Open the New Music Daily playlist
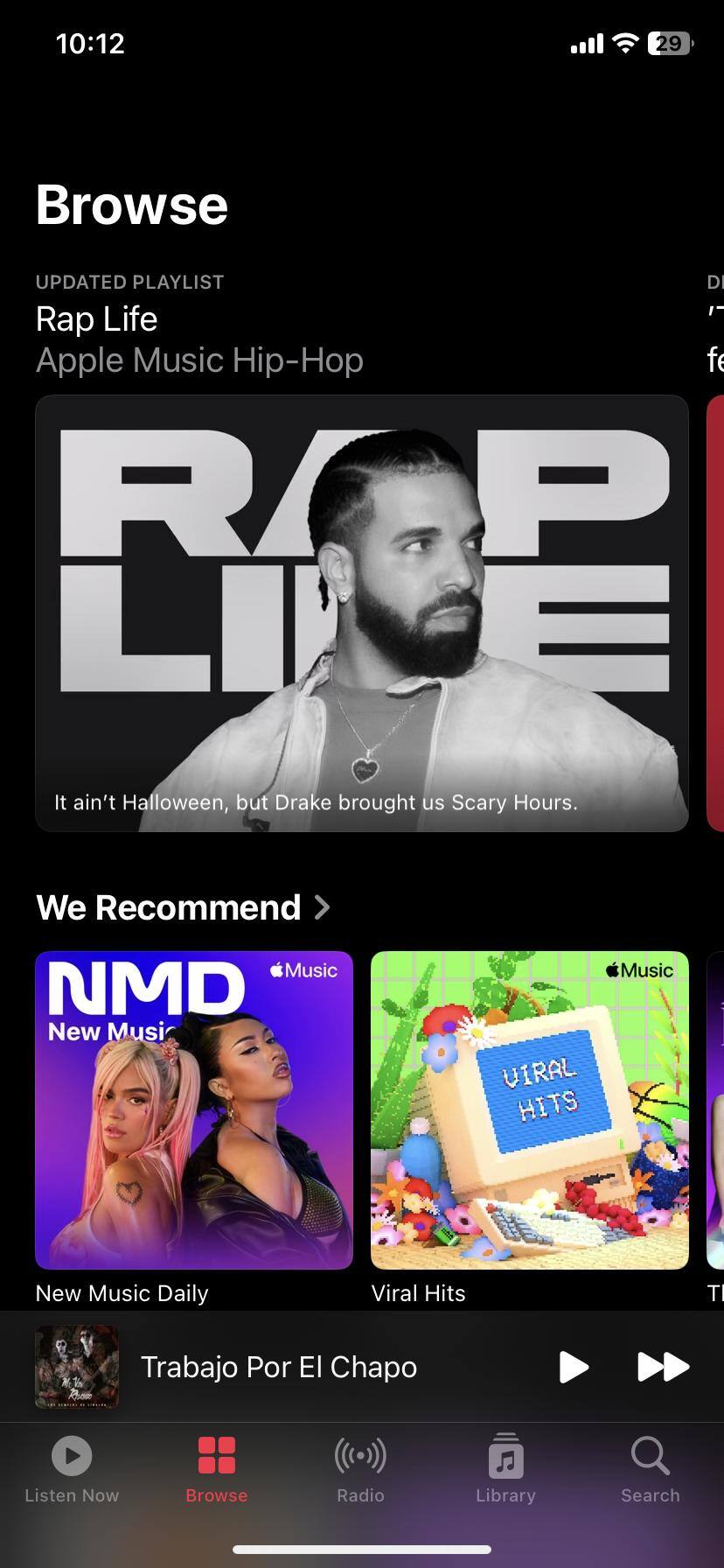 [194, 1109]
